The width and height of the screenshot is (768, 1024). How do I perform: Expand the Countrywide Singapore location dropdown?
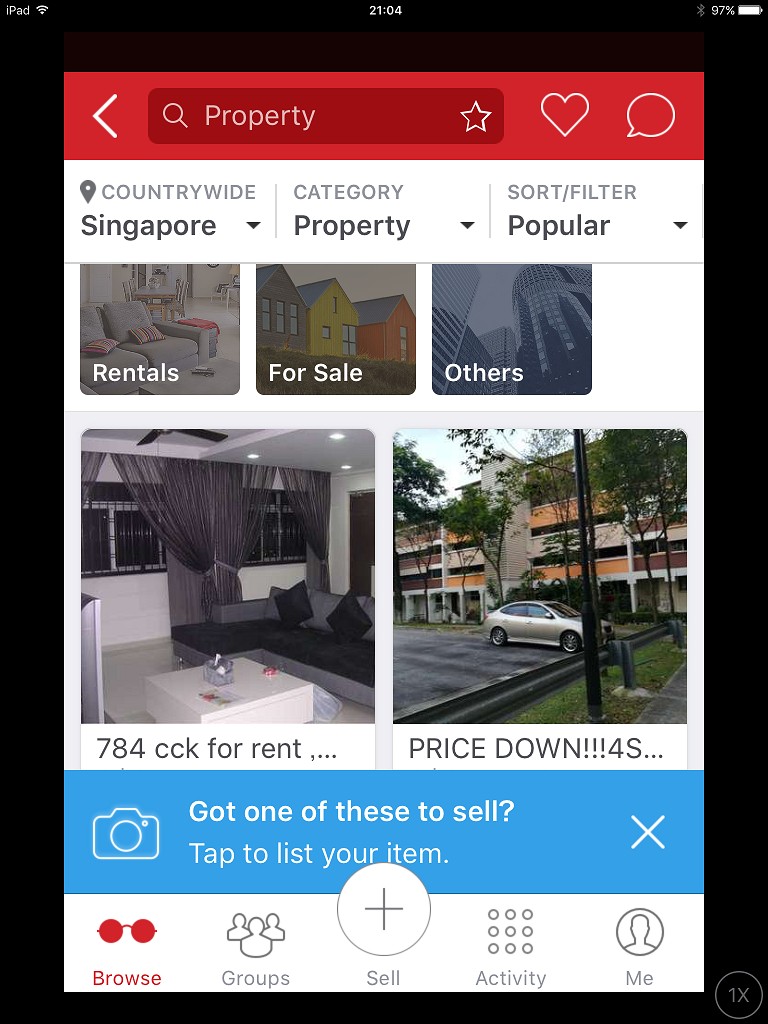point(170,211)
